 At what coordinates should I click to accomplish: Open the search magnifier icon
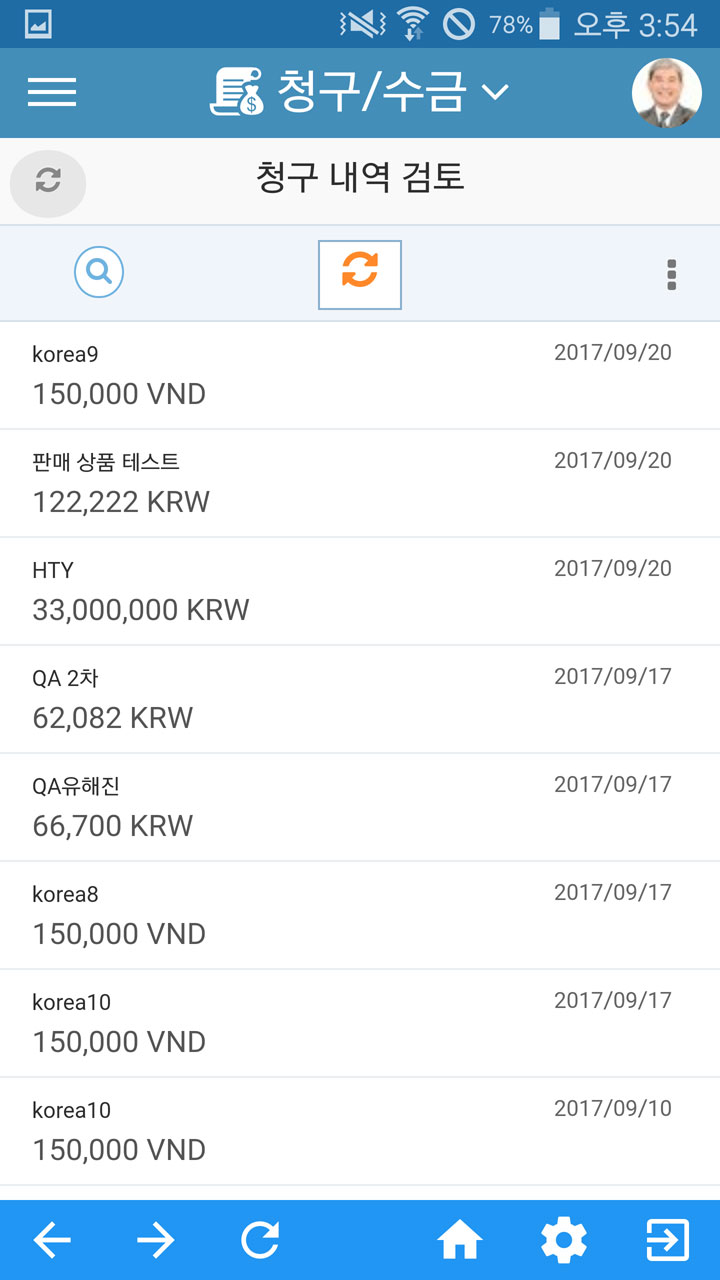(x=99, y=272)
